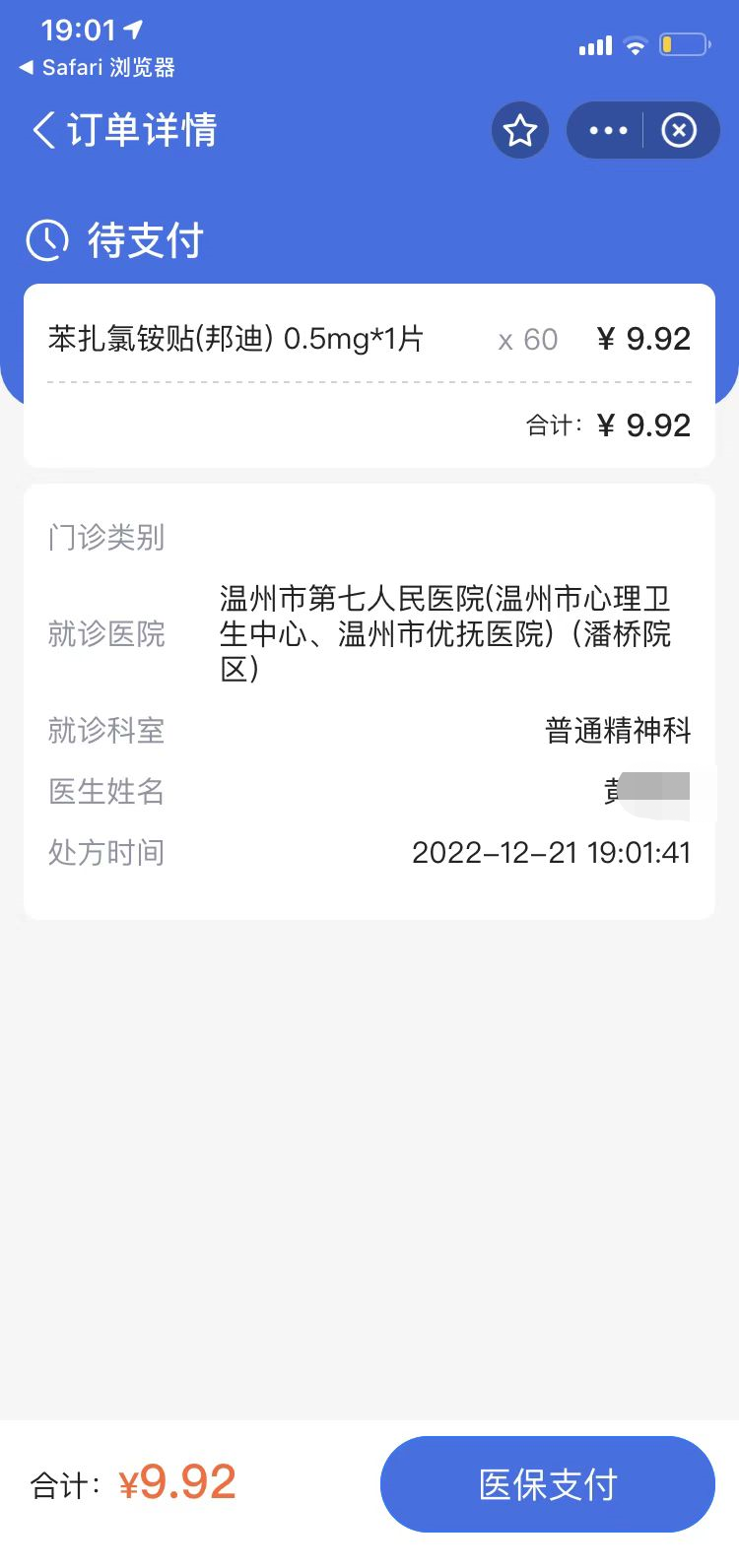The image size is (739, 1568).
Task: Tap the 医保支付 payment button
Action: coord(547,1483)
